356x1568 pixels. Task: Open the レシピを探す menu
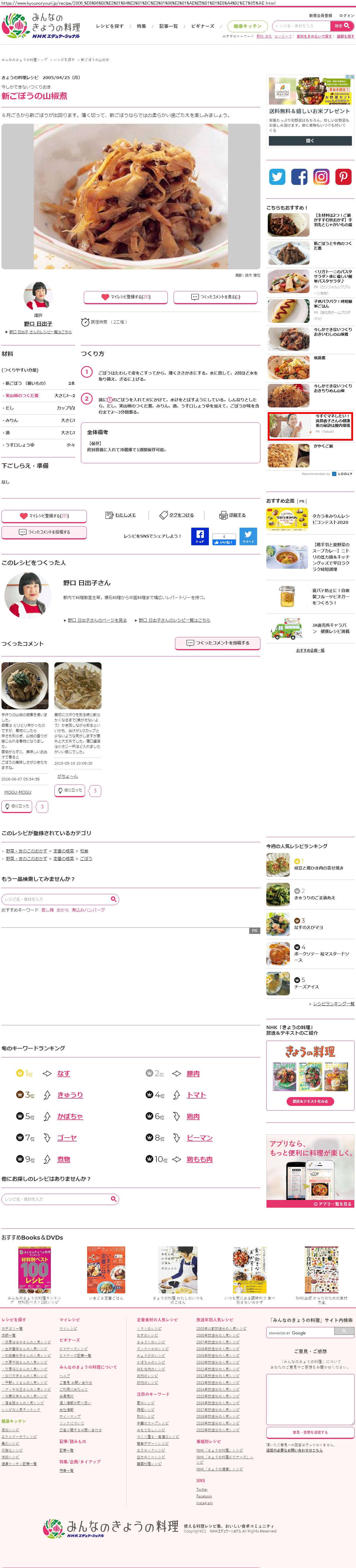click(x=110, y=26)
